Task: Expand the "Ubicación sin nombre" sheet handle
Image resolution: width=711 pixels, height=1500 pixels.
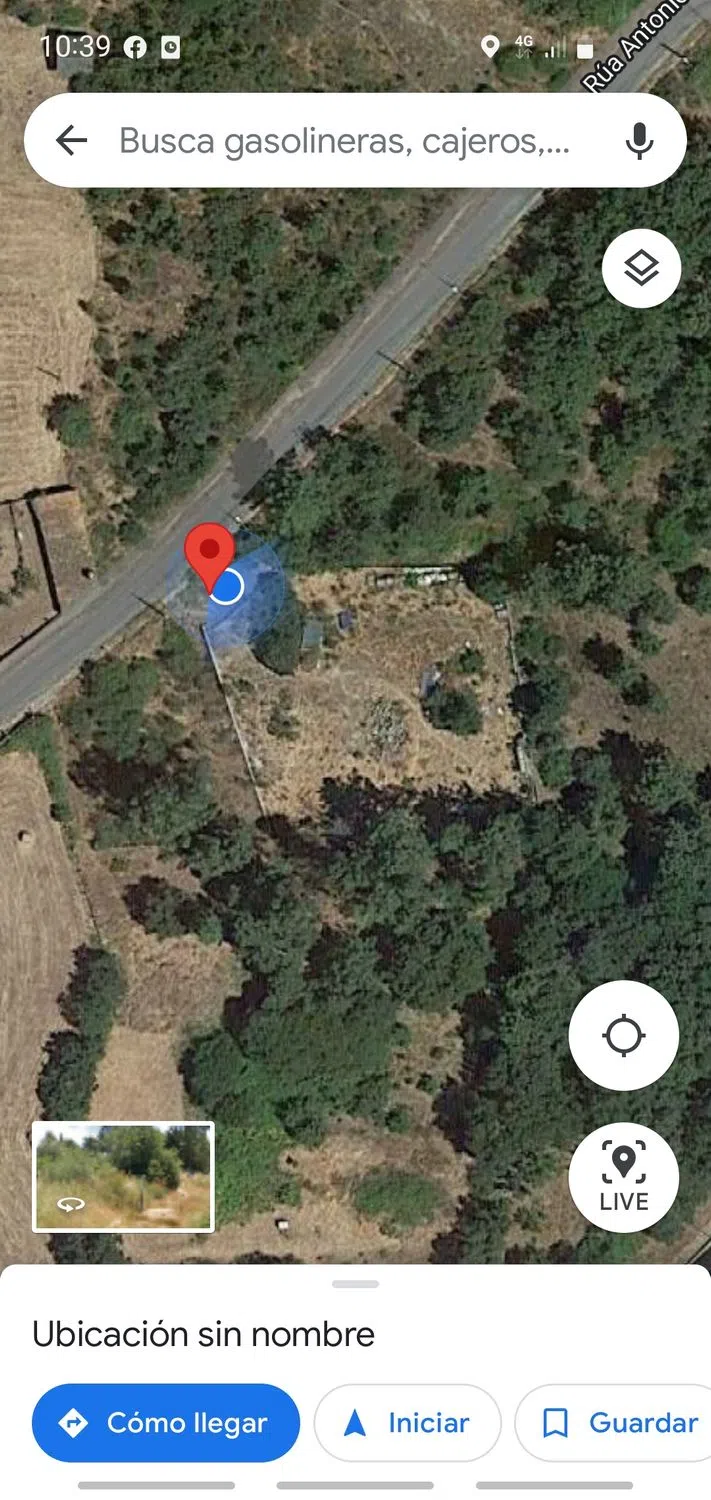Action: pos(355,1284)
